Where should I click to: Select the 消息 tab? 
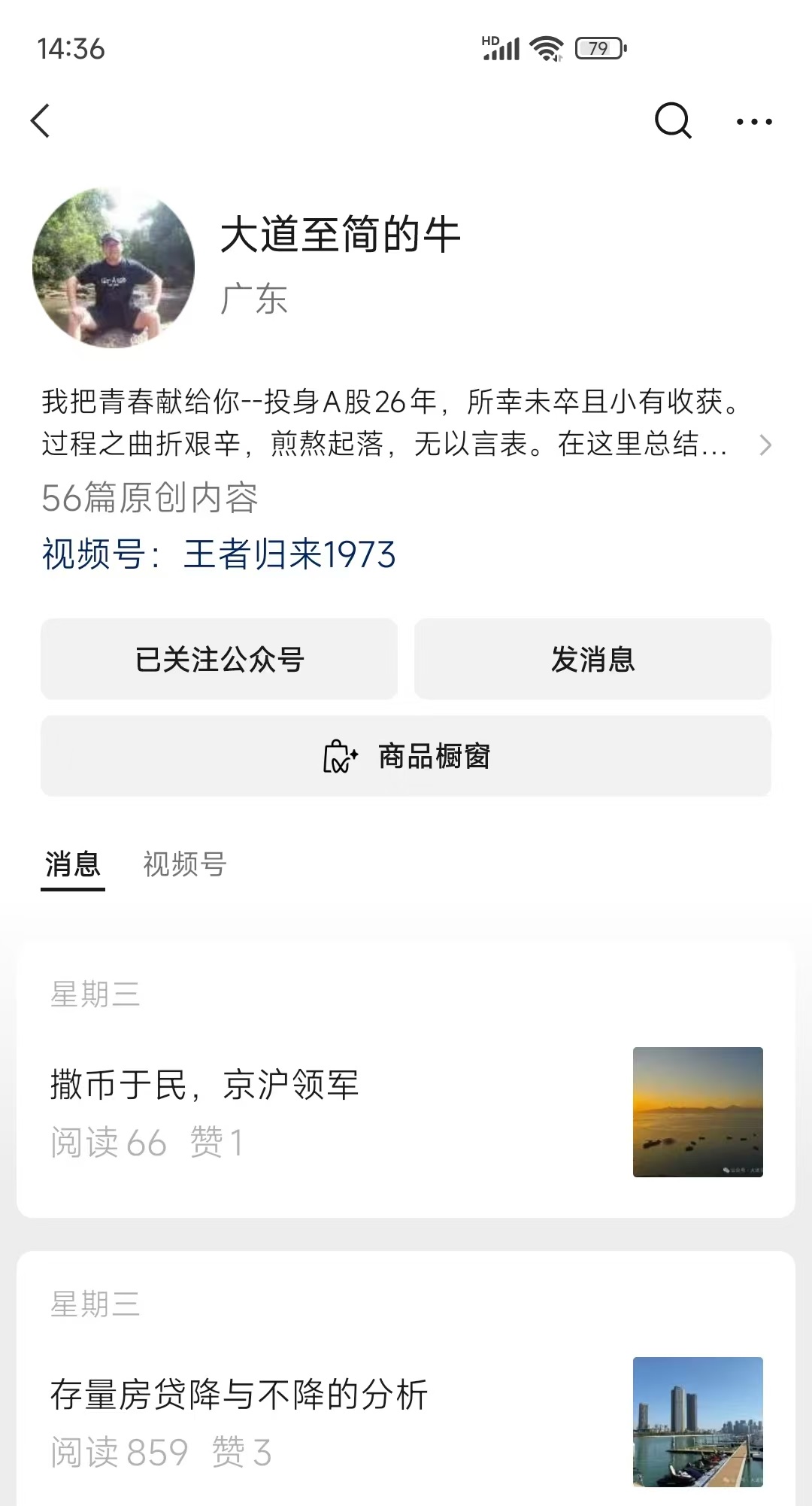73,864
